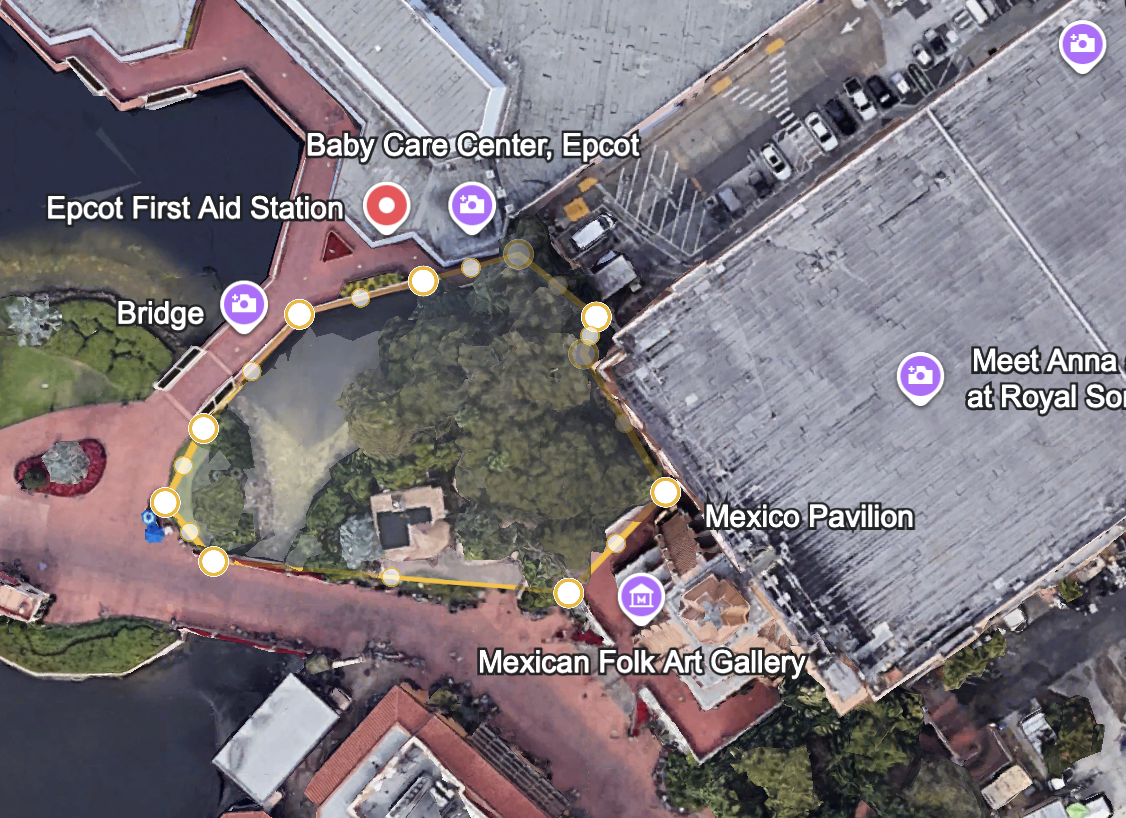Select the red Epcot First Aid Station pin
The width and height of the screenshot is (1126, 818).
point(386,205)
